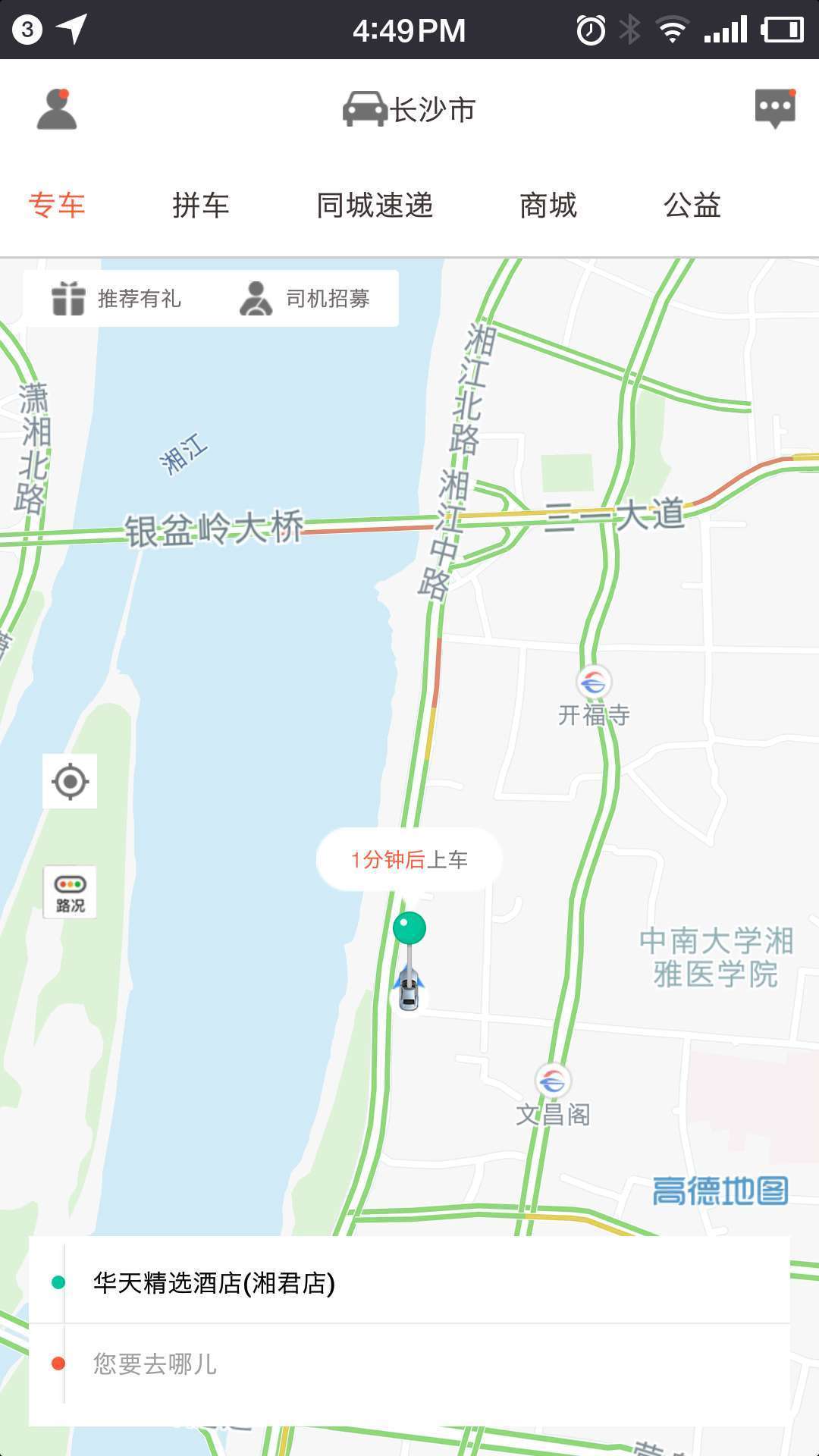Open 司机招募 driver recruitment
The height and width of the screenshot is (1456, 819).
[305, 299]
